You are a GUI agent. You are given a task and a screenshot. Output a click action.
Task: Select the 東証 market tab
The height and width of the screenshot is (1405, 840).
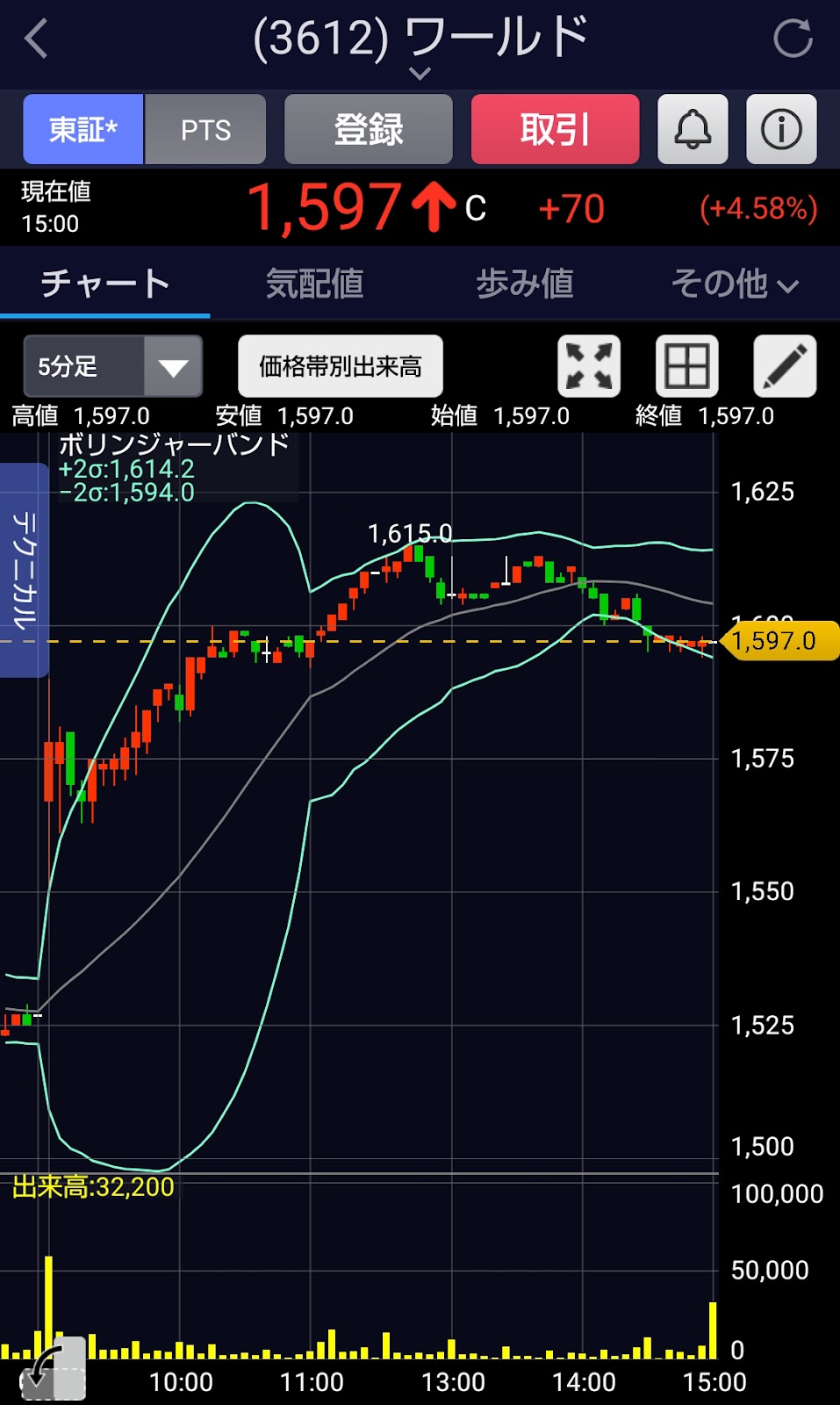tap(83, 130)
